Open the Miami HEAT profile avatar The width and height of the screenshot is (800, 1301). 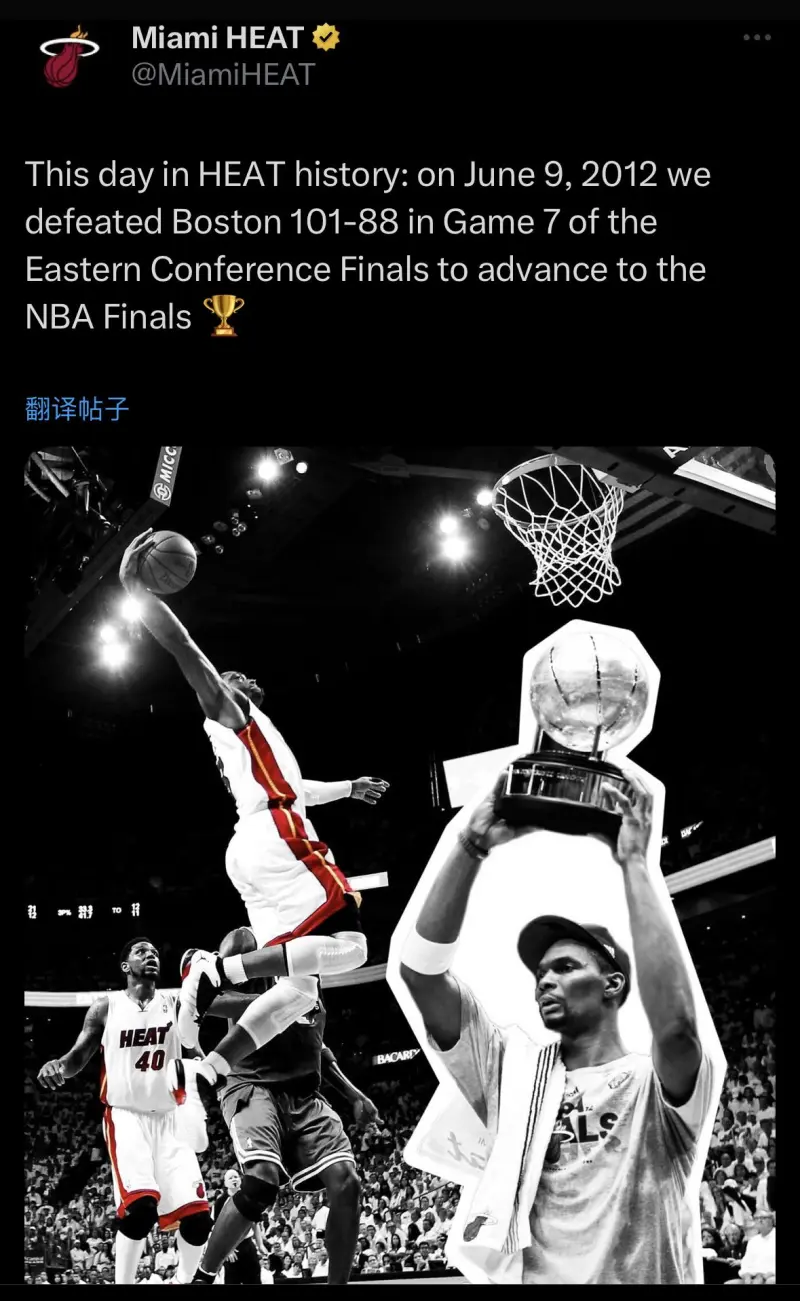[69, 56]
